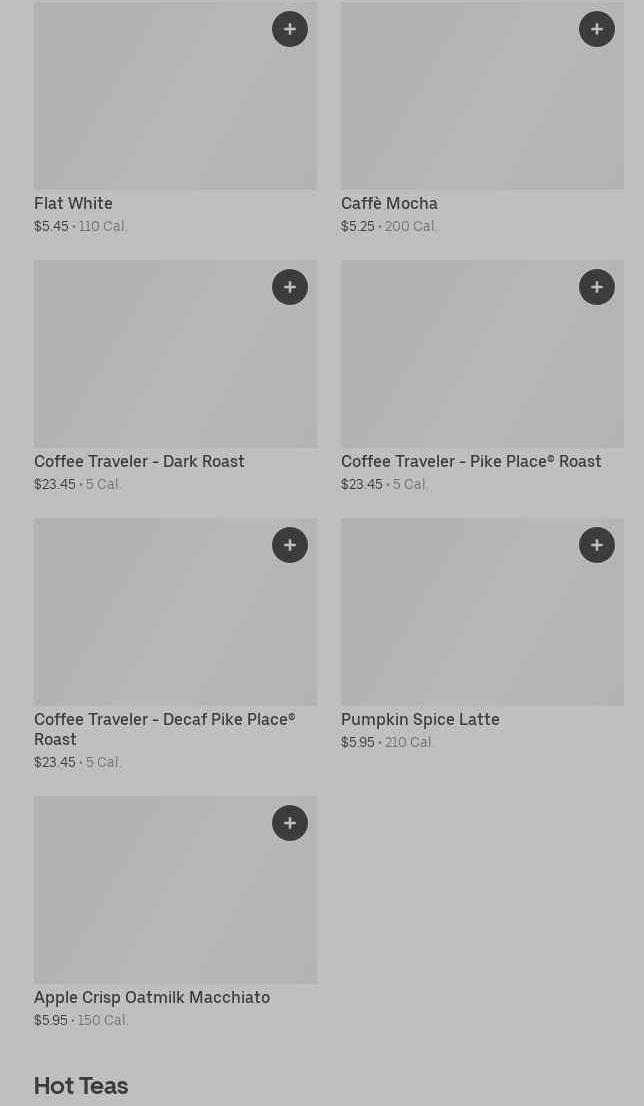Viewport: 644px width, 1106px height.
Task: Add Coffee Traveler Pike Place Roast
Action: point(597,287)
